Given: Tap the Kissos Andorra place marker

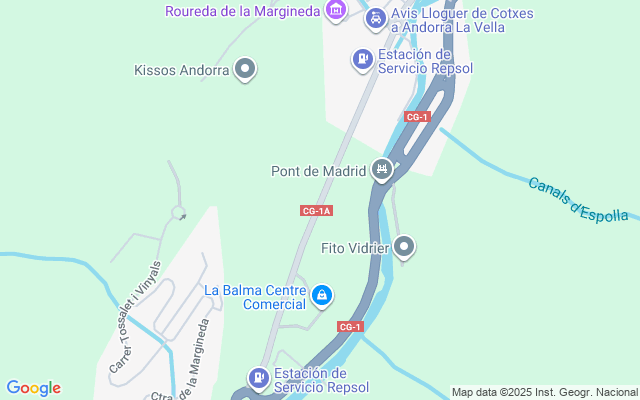Looking at the screenshot, I should click(245, 69).
